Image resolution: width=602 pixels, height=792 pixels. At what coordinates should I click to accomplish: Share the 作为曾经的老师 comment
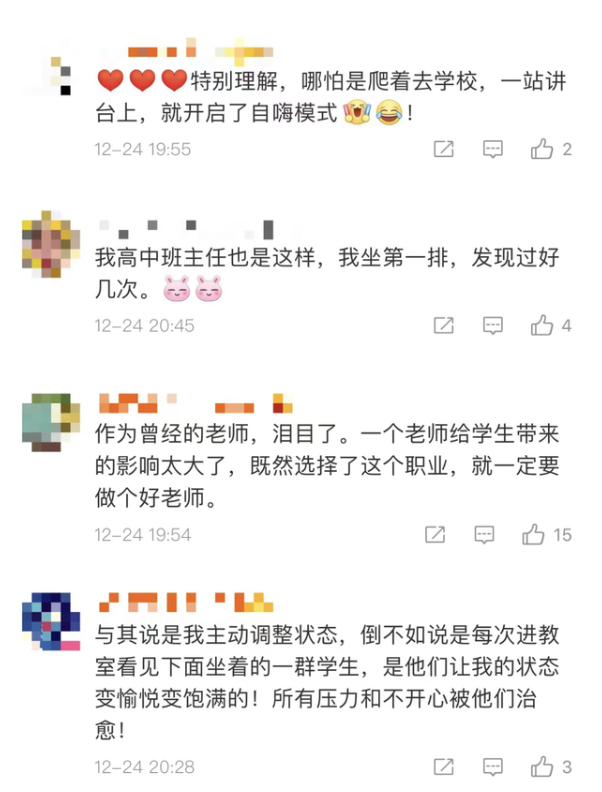435,535
